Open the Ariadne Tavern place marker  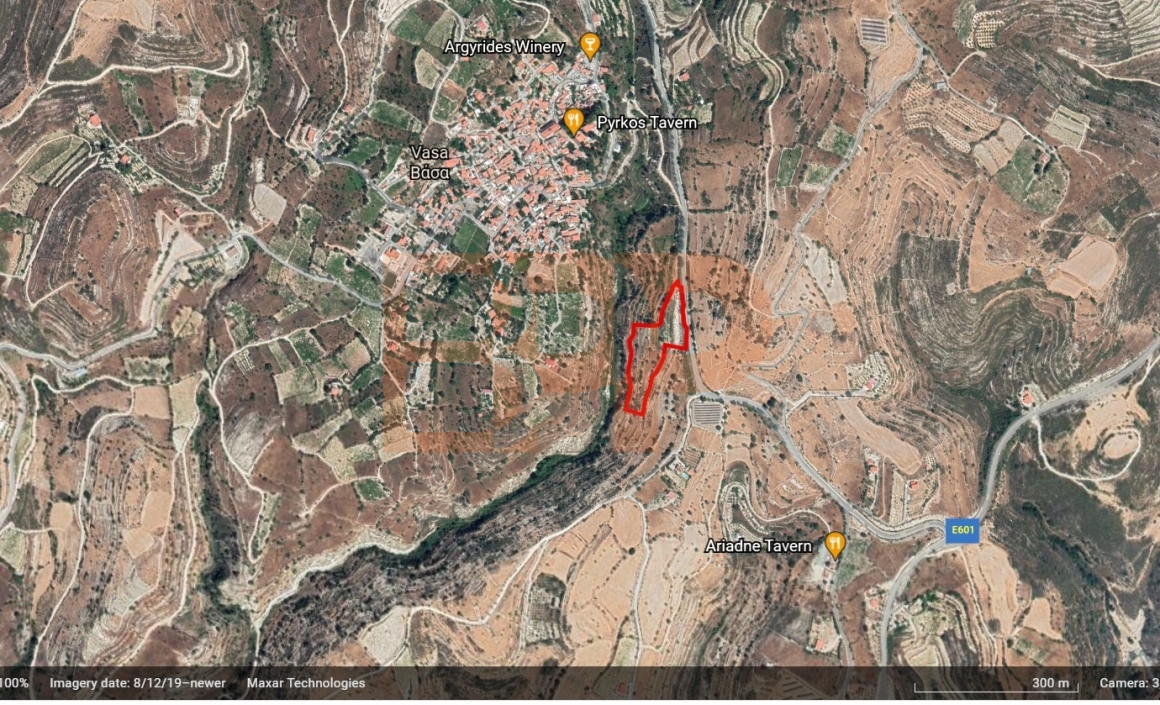835,544
